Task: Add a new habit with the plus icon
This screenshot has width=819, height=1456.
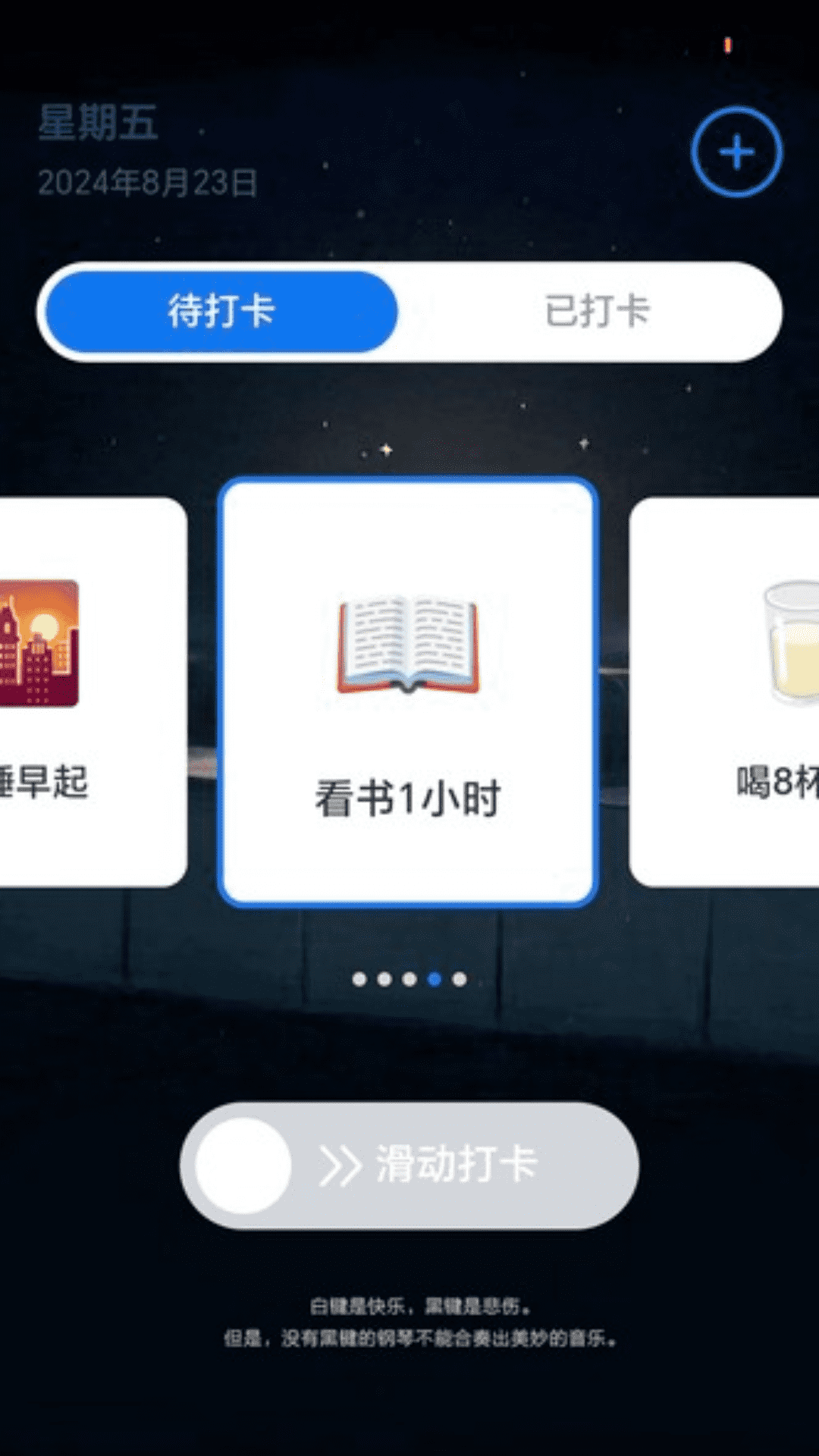Action: [736, 152]
